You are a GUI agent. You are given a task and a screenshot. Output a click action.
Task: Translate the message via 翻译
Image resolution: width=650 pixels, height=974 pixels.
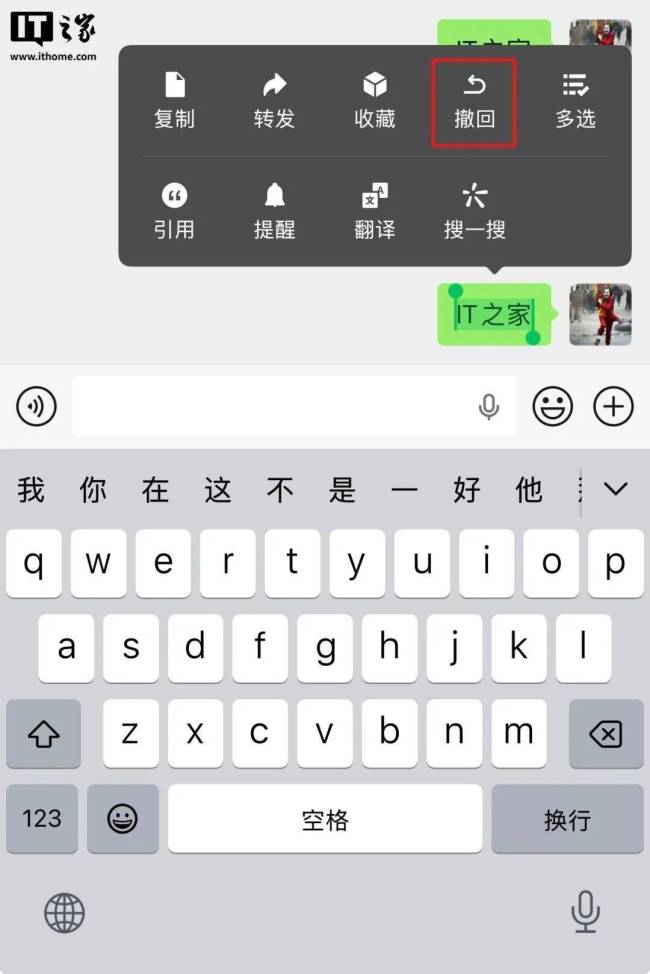pos(374,212)
